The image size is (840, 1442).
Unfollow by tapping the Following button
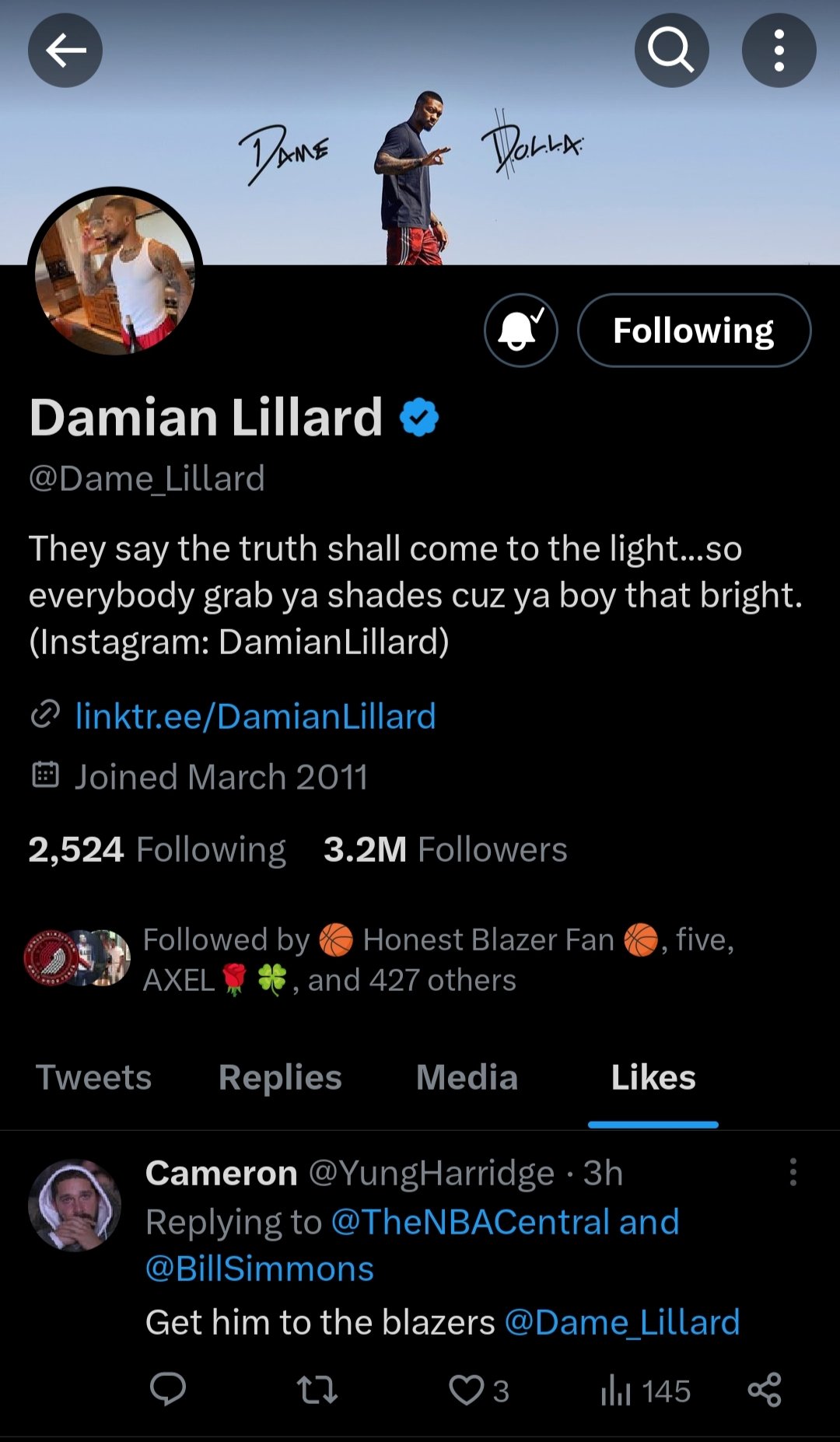pyautogui.click(x=695, y=330)
